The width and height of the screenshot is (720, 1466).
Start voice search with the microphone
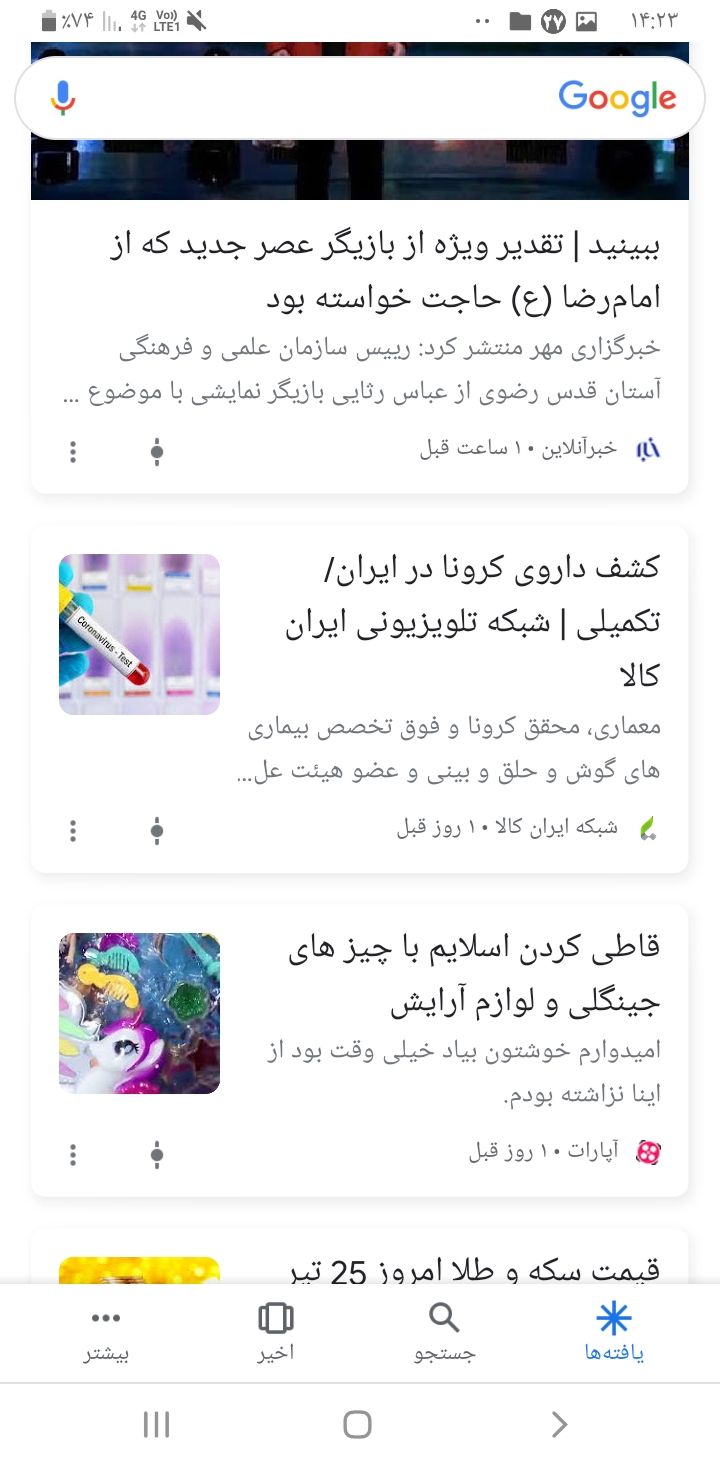coord(63,98)
